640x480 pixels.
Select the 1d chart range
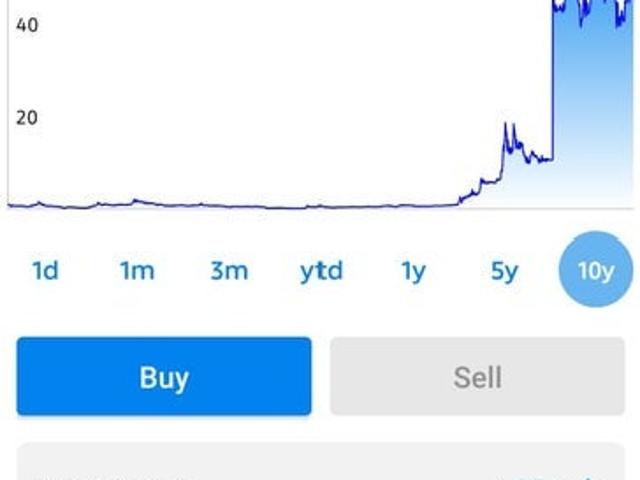[45, 270]
